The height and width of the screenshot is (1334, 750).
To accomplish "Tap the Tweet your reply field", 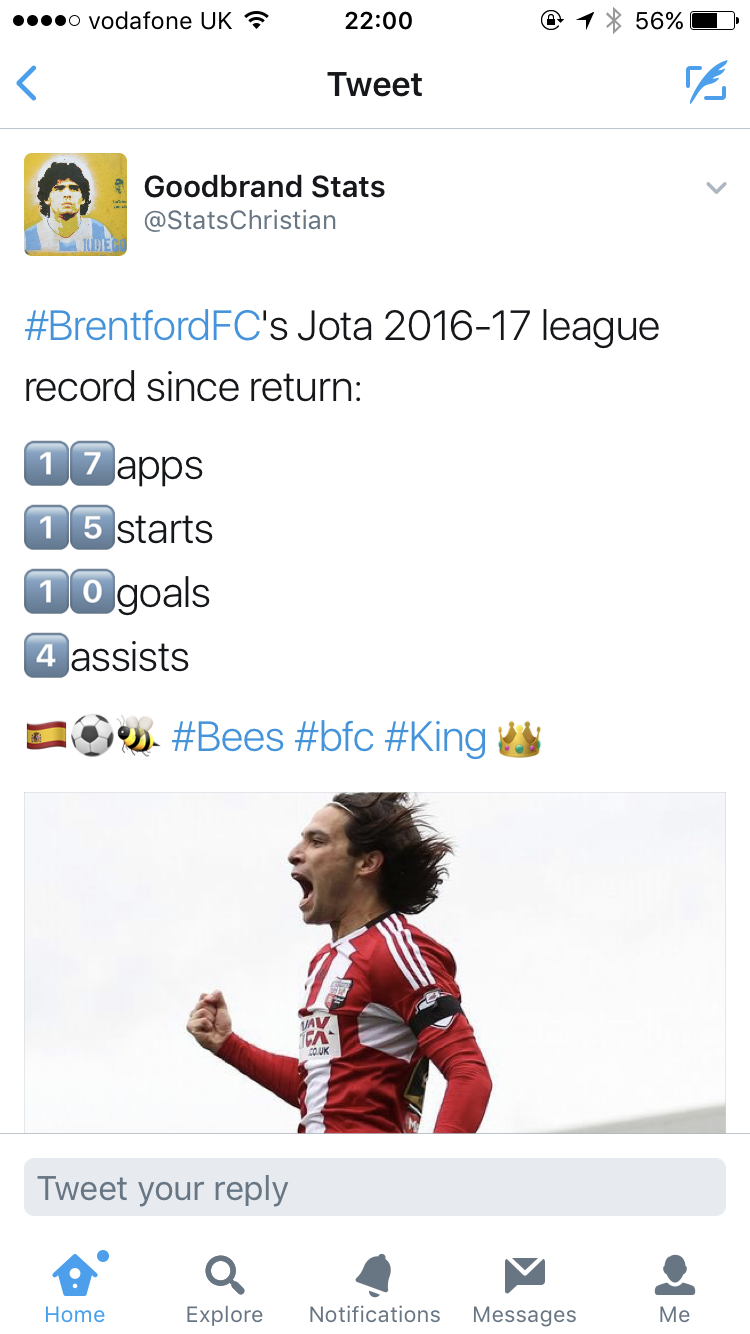I will (375, 1188).
